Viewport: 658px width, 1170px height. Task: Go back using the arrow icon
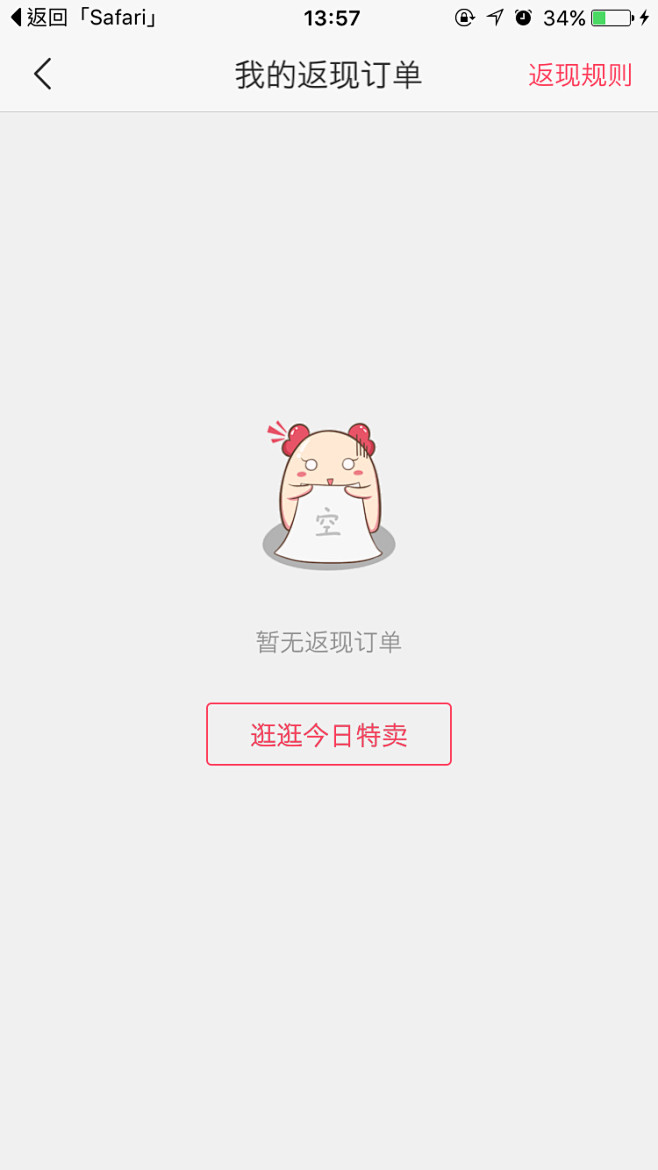click(x=42, y=74)
